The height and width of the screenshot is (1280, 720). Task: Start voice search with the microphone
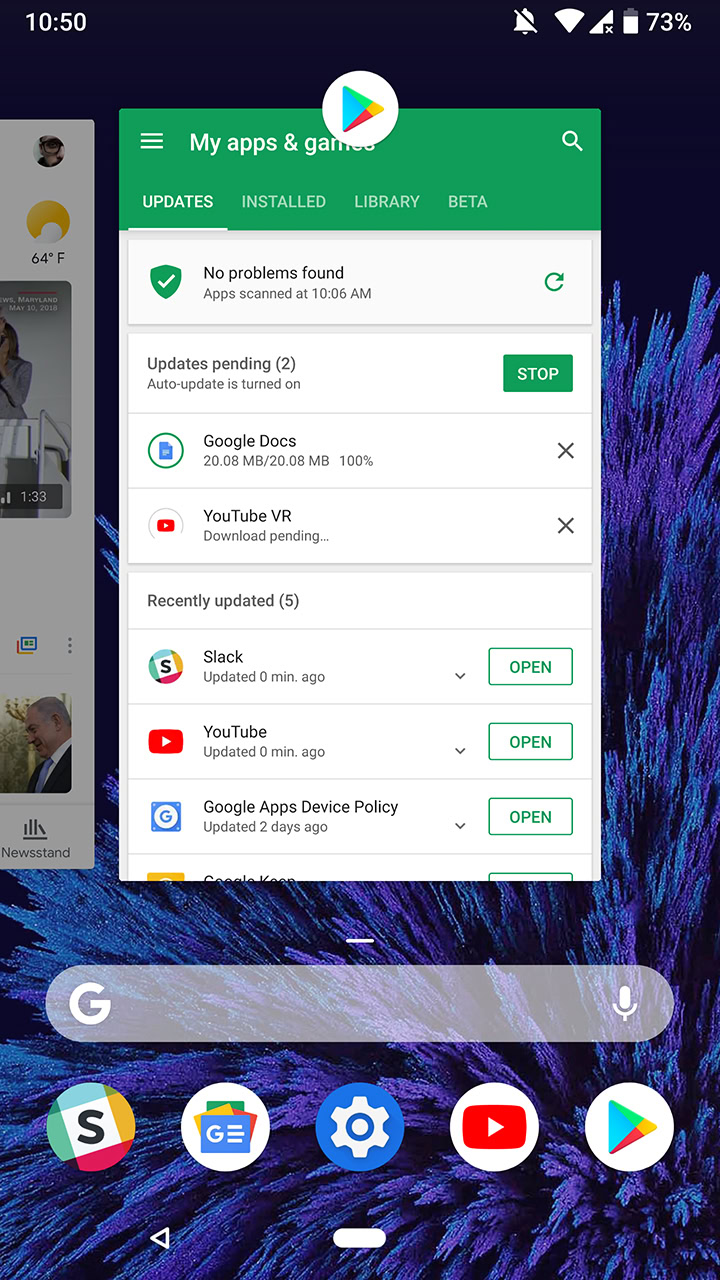pos(625,1003)
